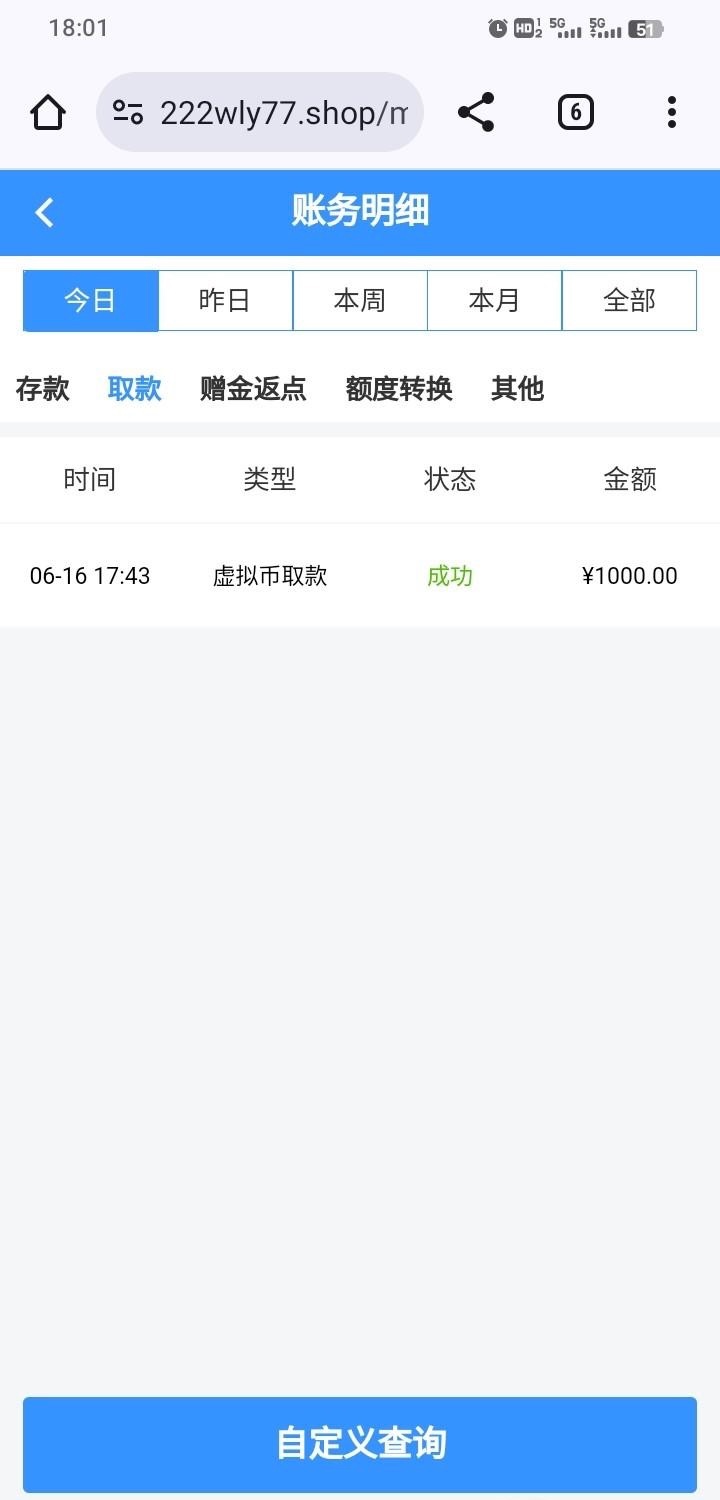Tap the clock alarm icon in status bar
The height and width of the screenshot is (1500, 720).
(x=497, y=28)
